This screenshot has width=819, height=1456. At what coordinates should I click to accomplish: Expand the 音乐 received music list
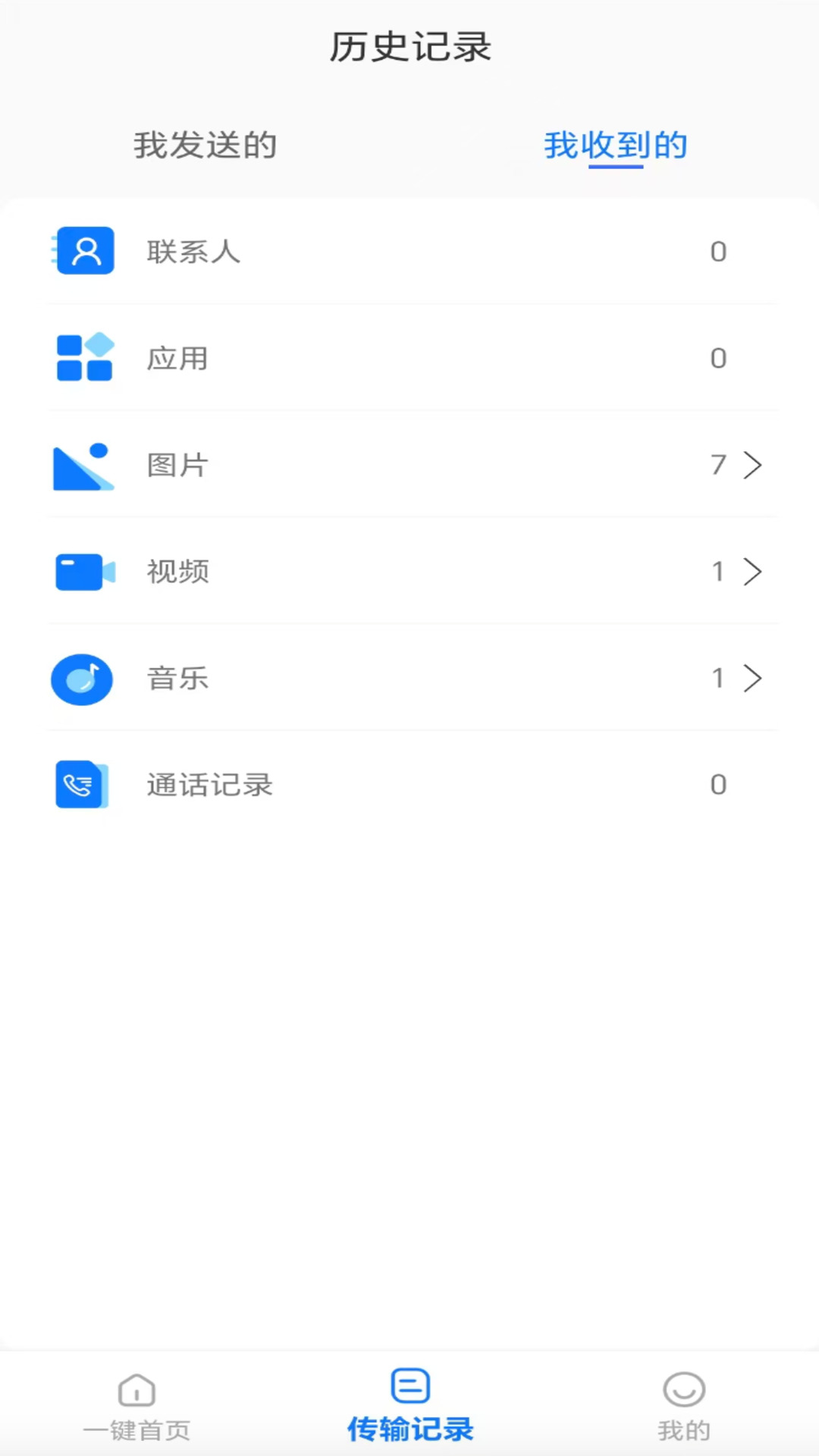752,679
